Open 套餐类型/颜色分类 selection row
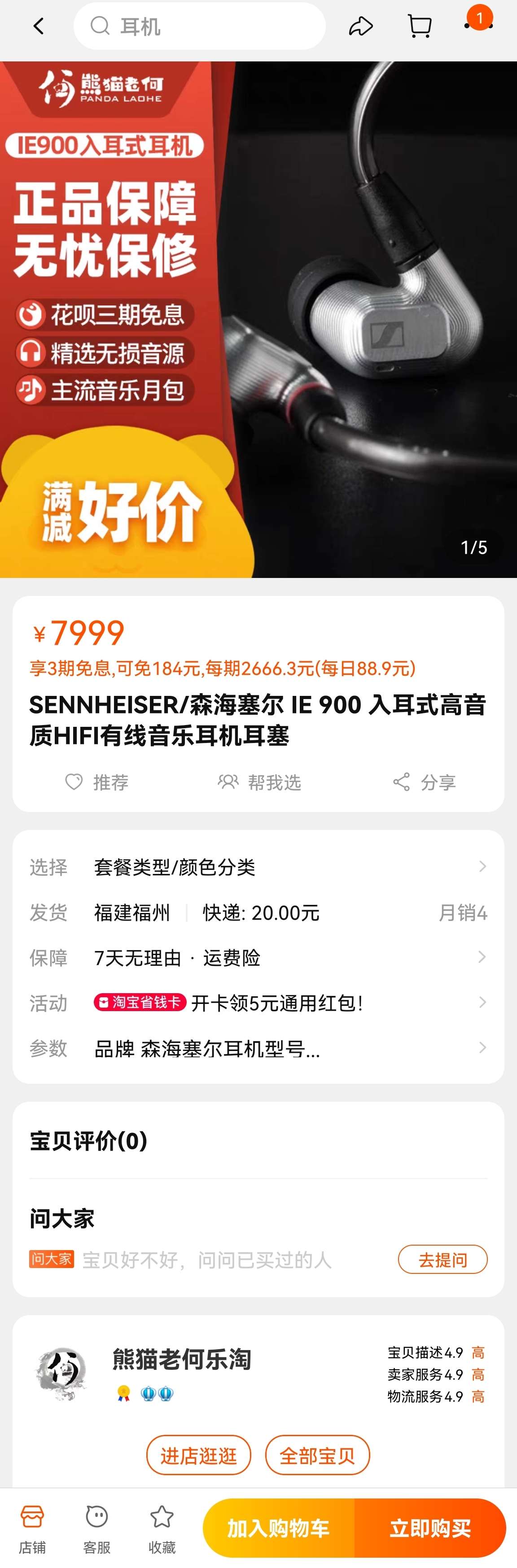The height and width of the screenshot is (1568, 517). pyautogui.click(x=258, y=867)
